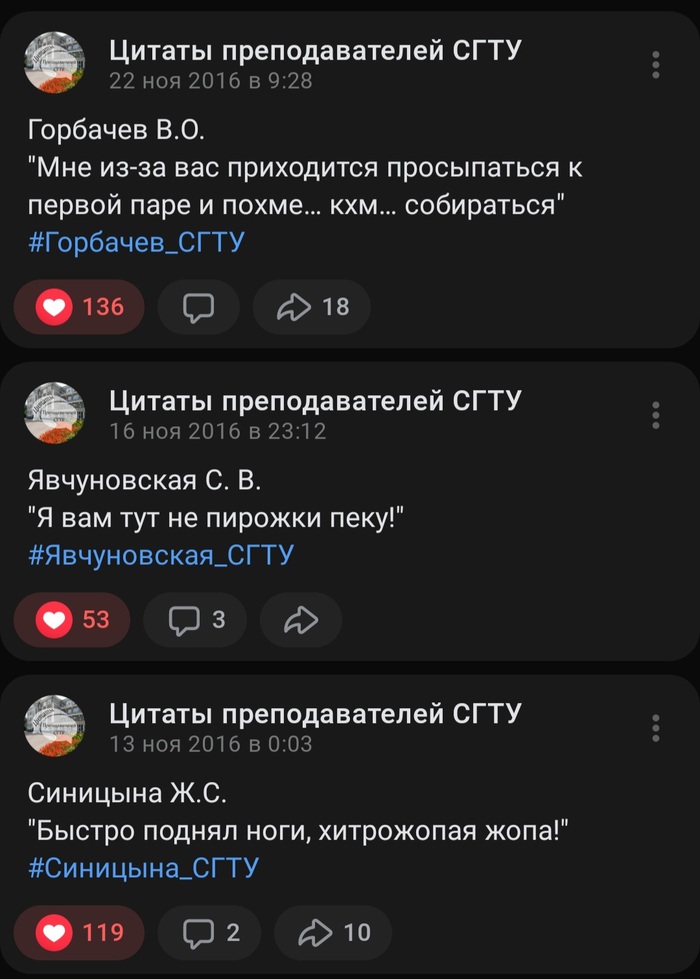Screen dimensions: 700x979
Task: View 2 comments on Синицына post
Action: pos(210,933)
